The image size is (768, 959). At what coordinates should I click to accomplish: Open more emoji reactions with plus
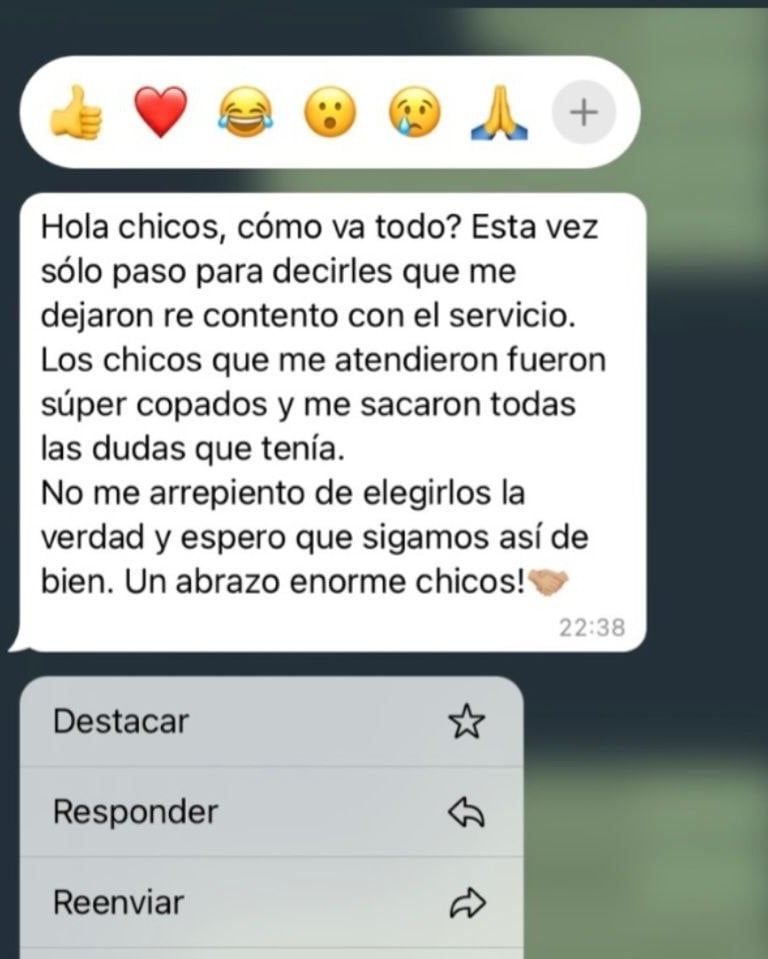[583, 112]
